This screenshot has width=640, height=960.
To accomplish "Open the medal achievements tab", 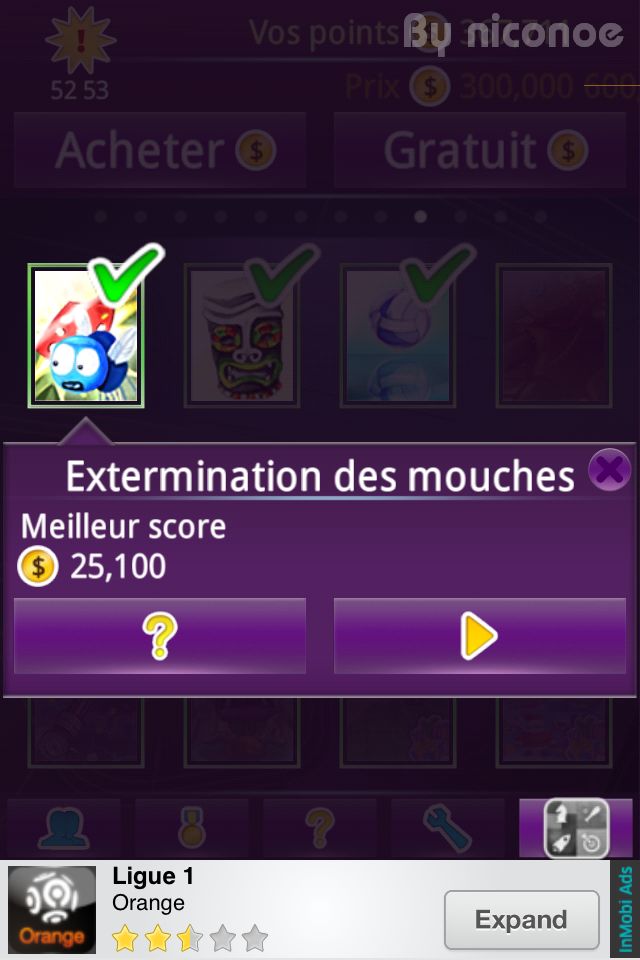I will 192,828.
